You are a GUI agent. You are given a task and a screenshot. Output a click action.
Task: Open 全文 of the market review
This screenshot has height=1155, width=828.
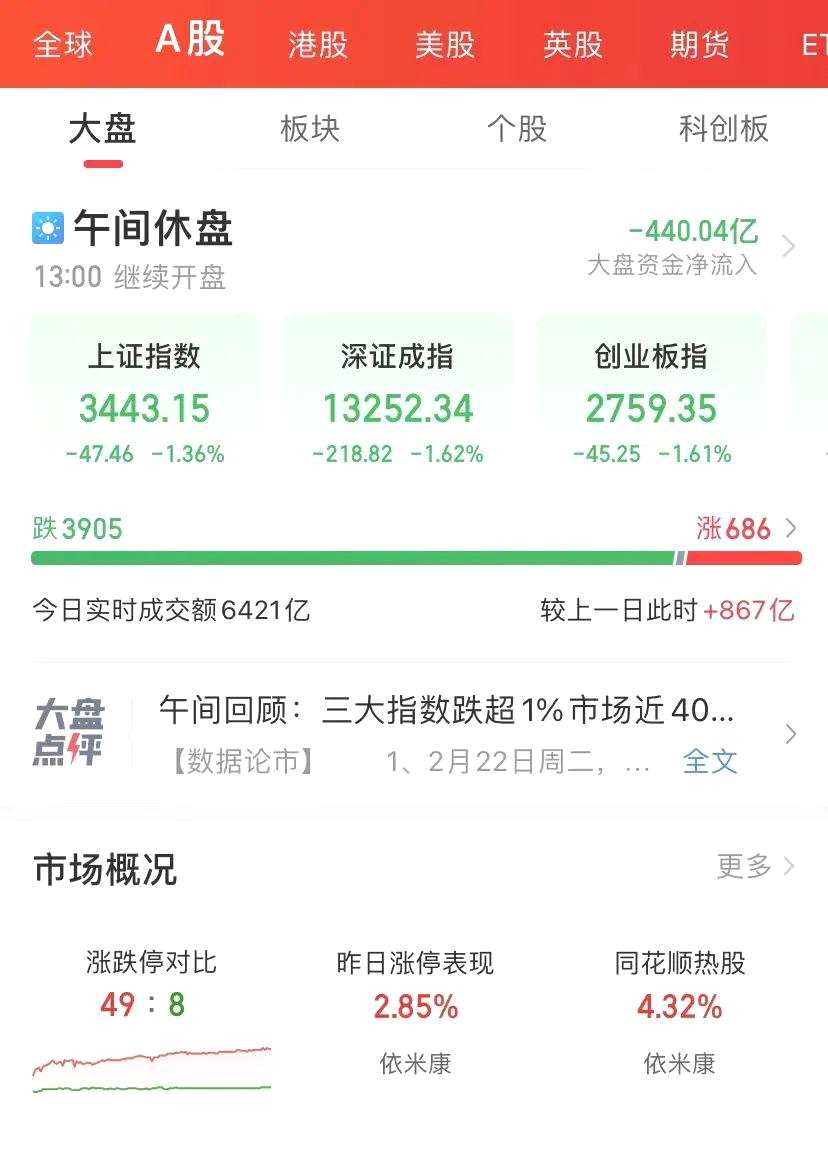tap(710, 761)
